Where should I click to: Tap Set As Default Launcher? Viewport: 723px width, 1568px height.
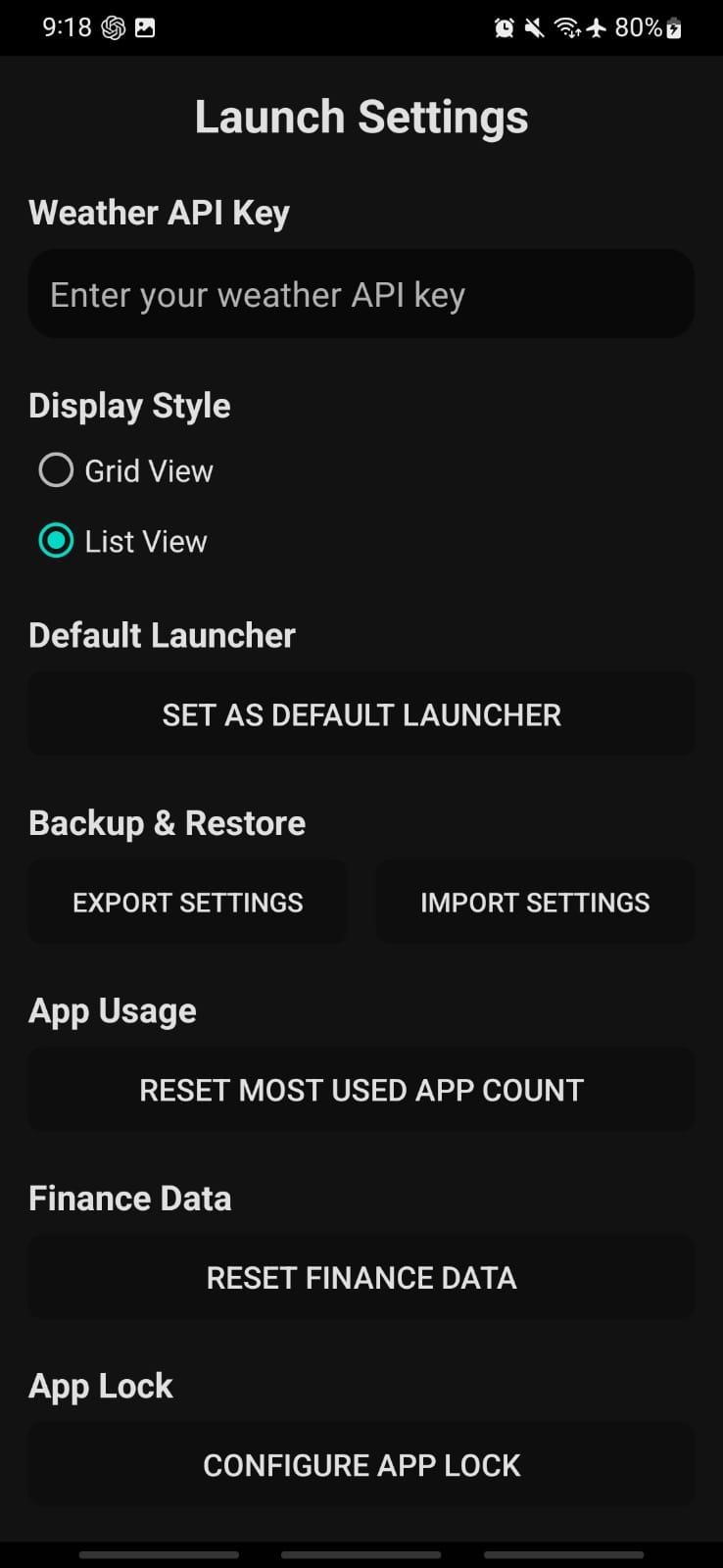pos(361,714)
